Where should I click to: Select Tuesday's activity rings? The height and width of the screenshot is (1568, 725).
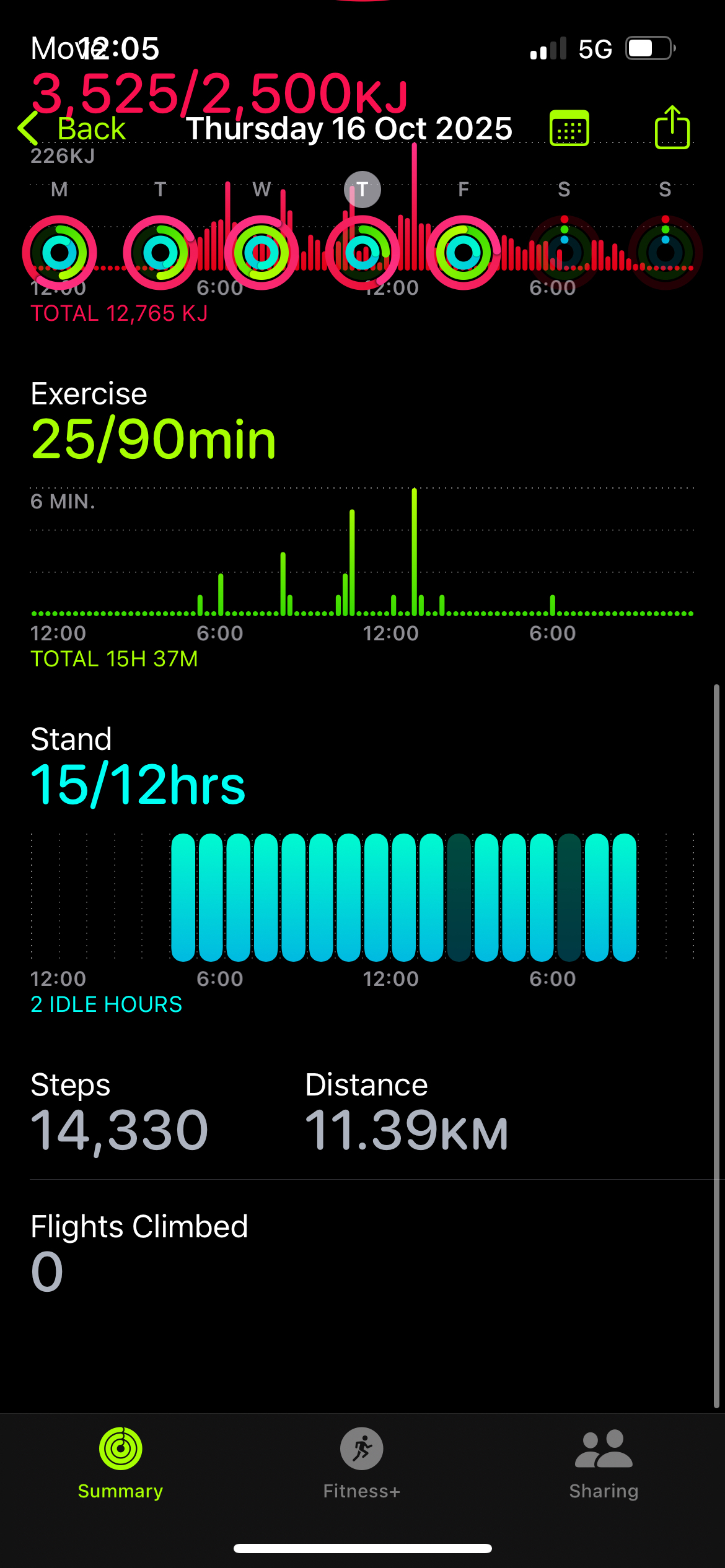click(160, 252)
